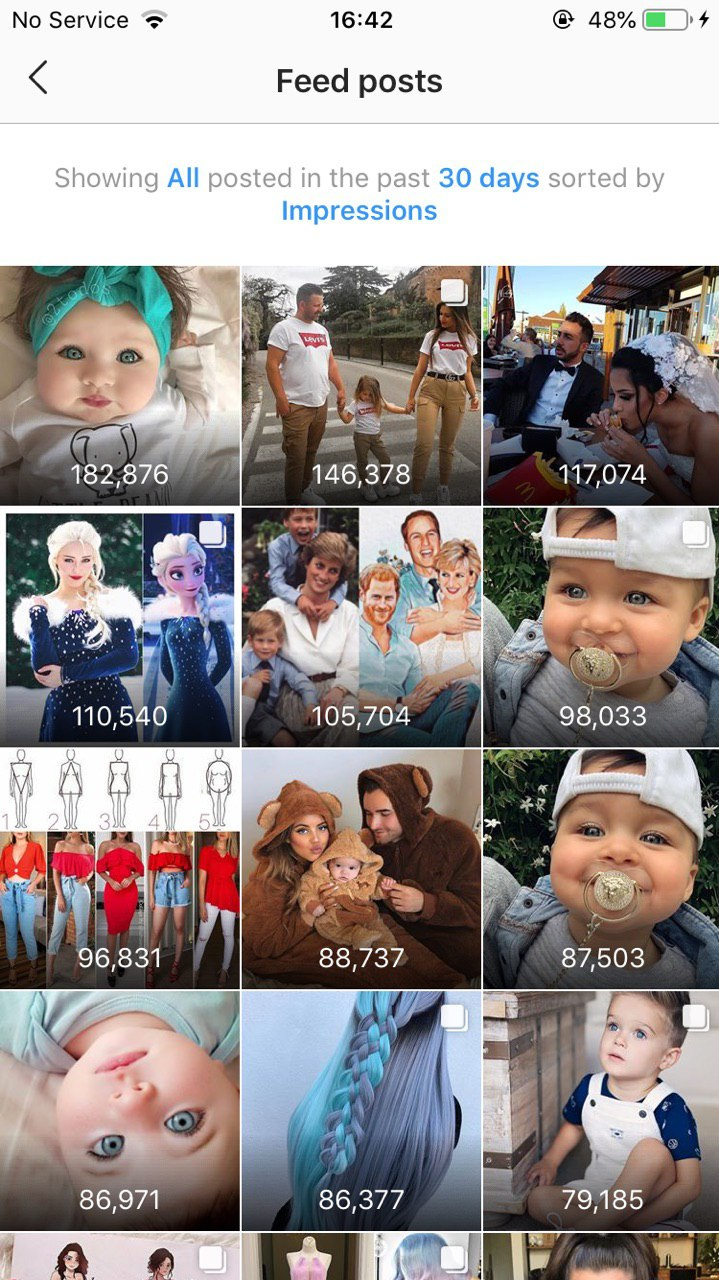This screenshot has height=1280, width=719.
Task: Go back from Feed posts
Action: (x=38, y=78)
